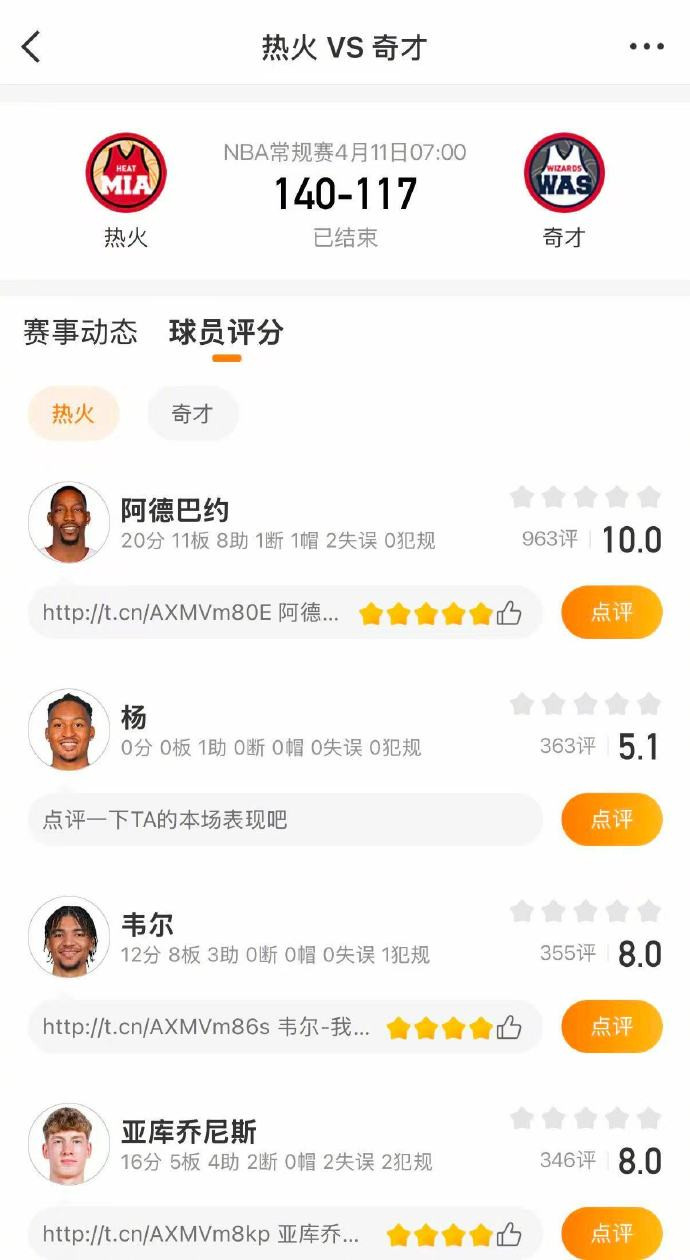
Task: Select the 球员评分 tab
Action: tap(226, 332)
